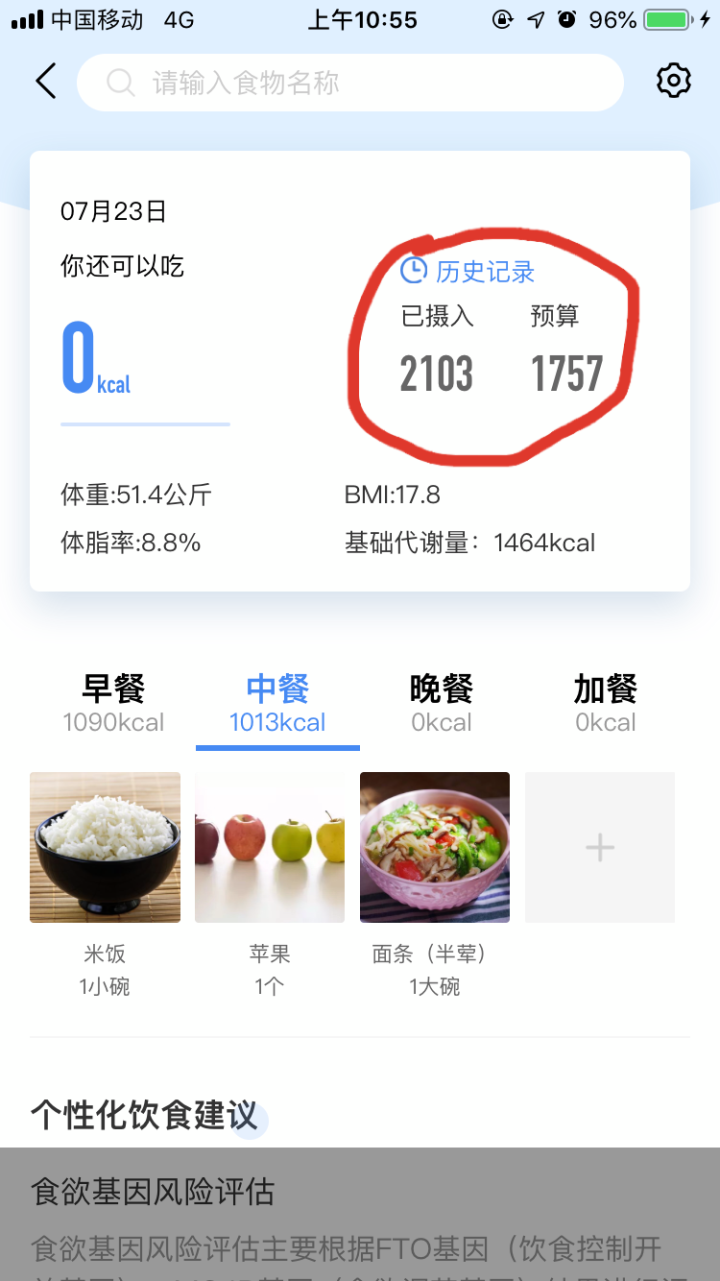The image size is (720, 1281).
Task: Tap the location arrow icon in the status bar
Action: (x=537, y=18)
